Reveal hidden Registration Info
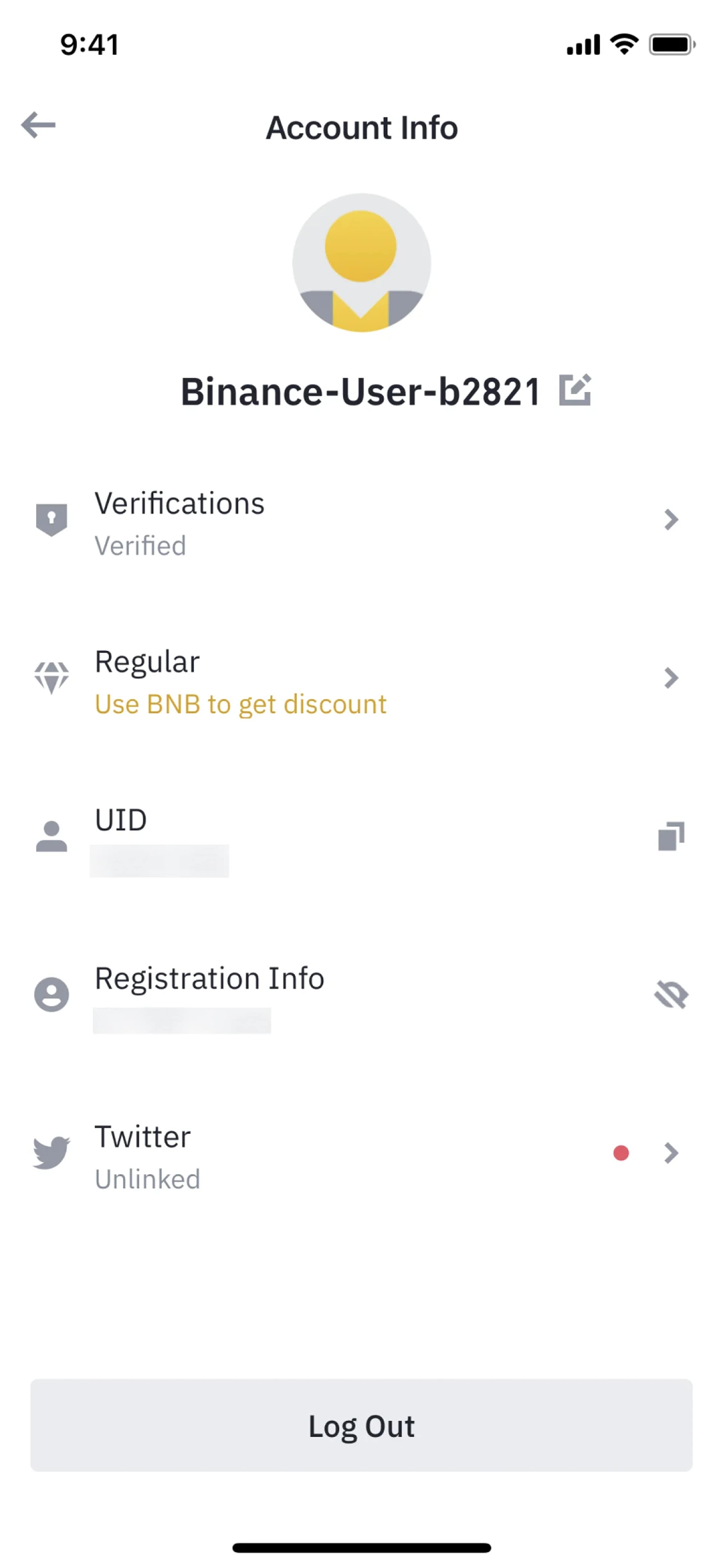723x1568 pixels. [671, 995]
